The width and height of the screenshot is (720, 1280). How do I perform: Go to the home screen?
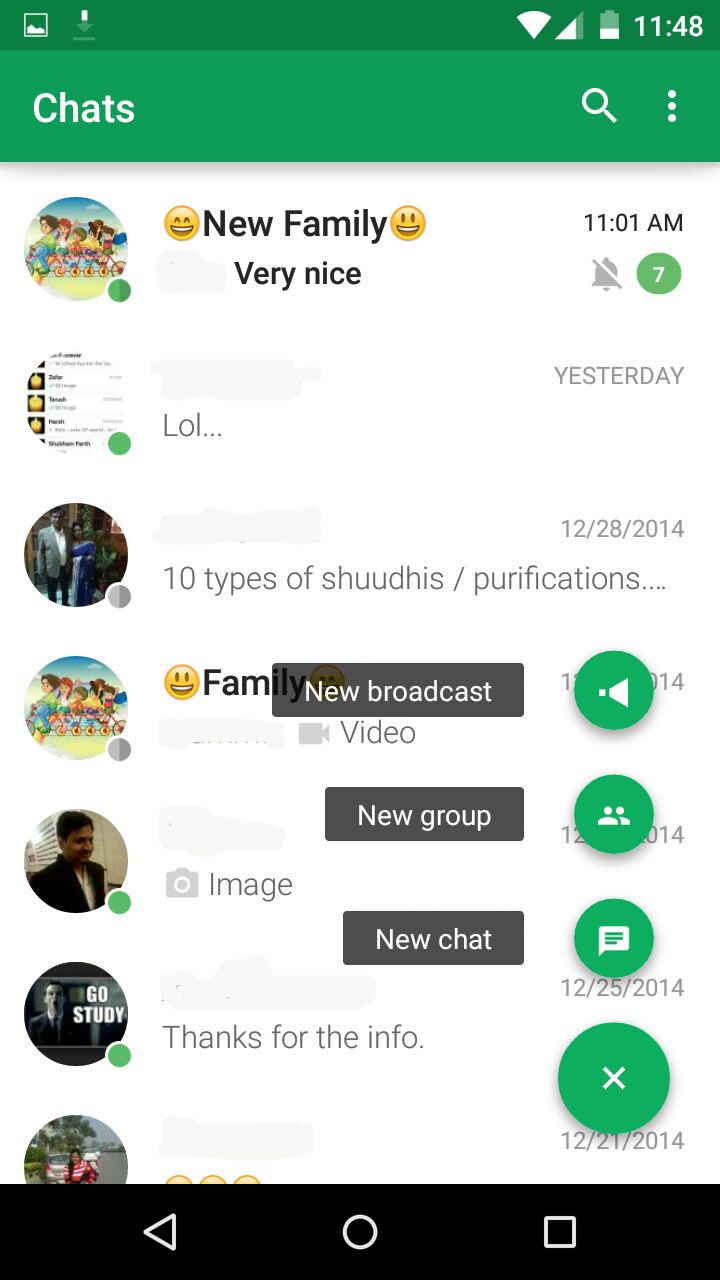360,1232
